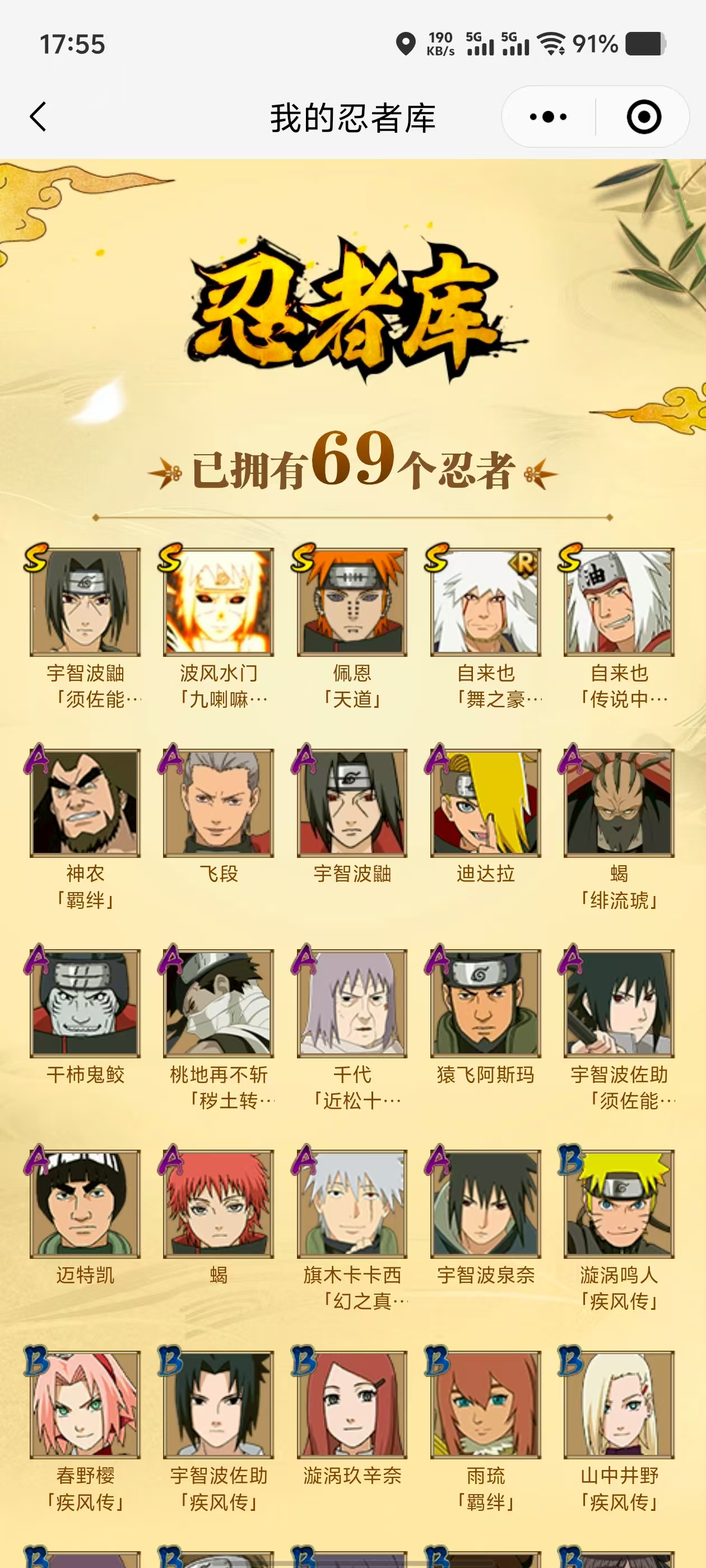706x1568 pixels.
Task: Select the 迈特凯 ninja card
Action: 85,1203
